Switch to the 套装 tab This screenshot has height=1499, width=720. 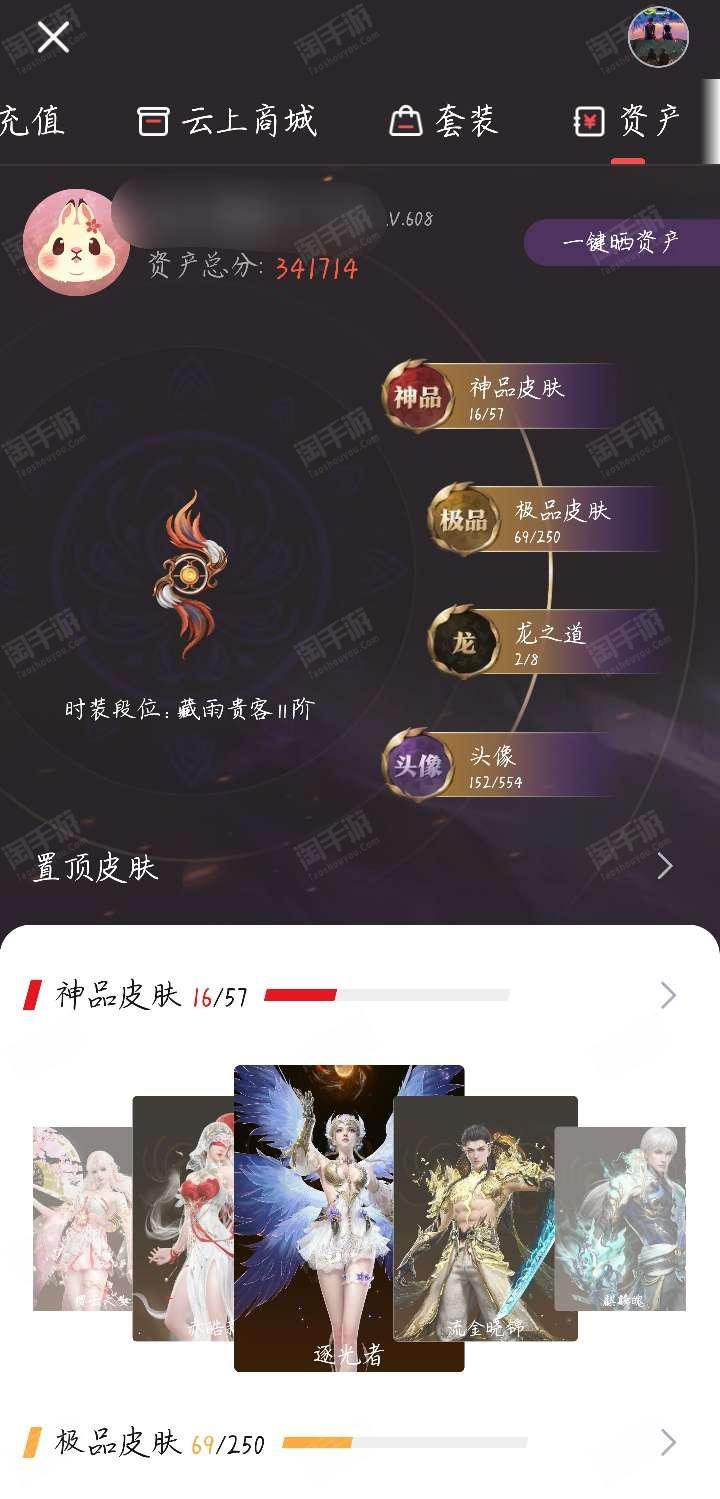443,122
